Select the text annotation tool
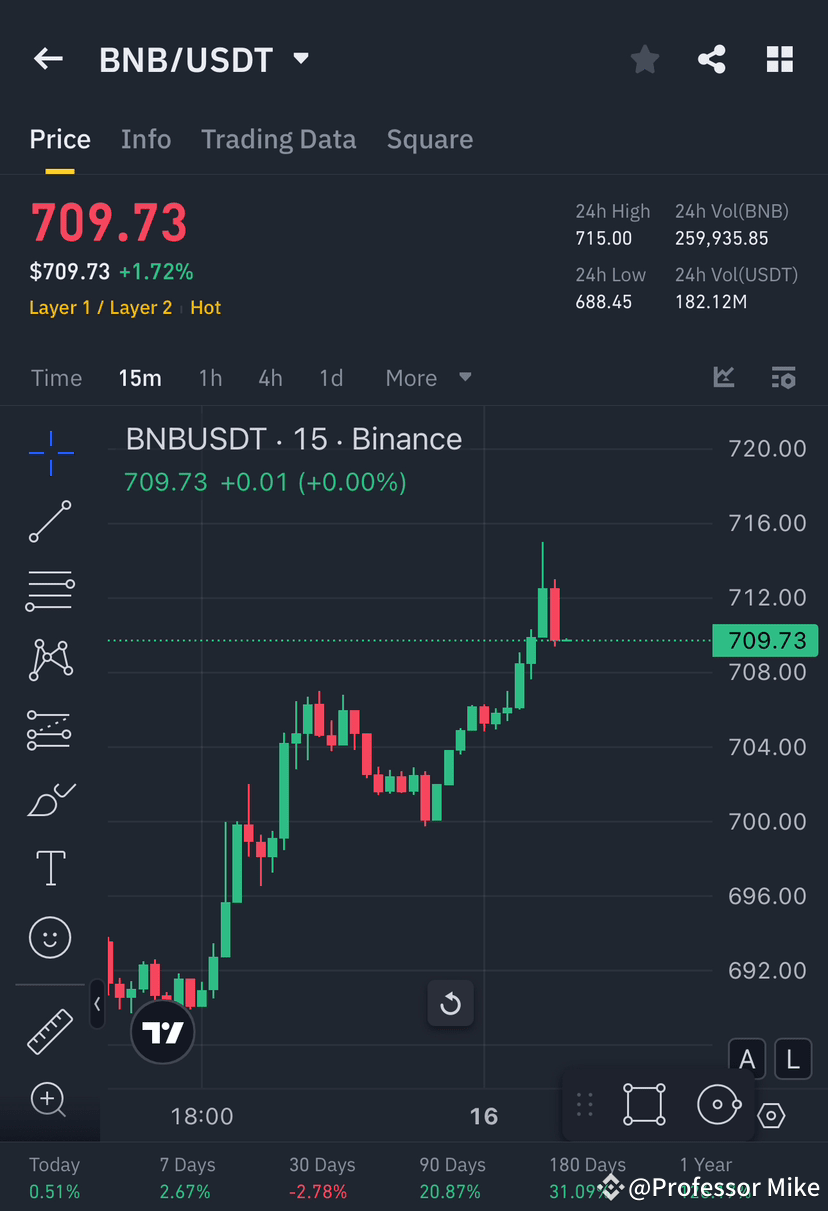828x1211 pixels. [50, 868]
